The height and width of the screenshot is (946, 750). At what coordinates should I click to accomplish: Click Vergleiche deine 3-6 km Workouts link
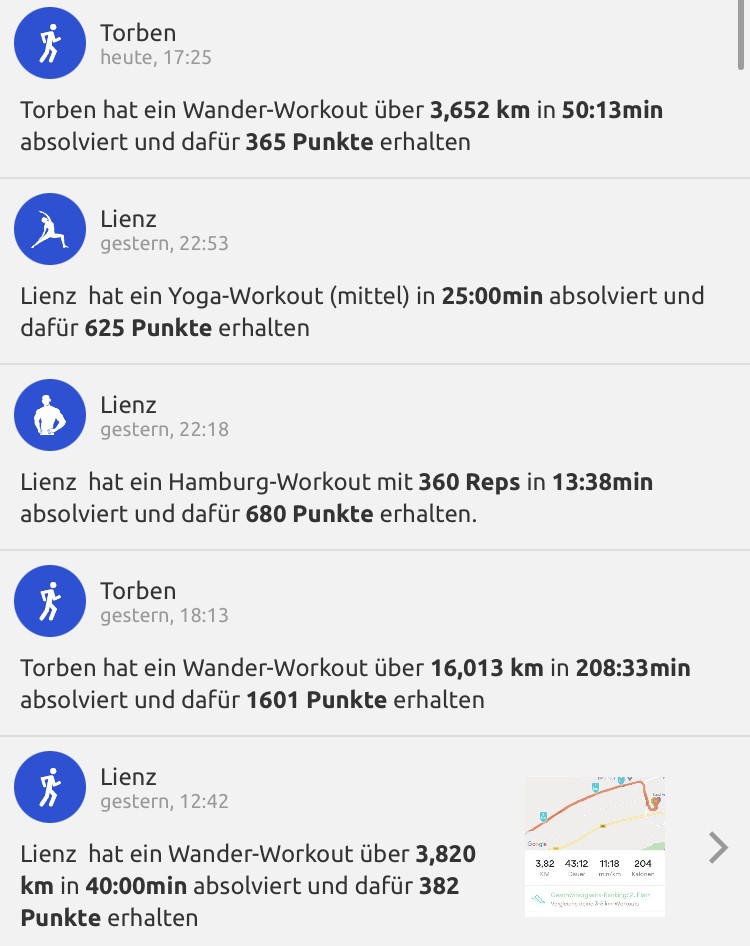[x=594, y=904]
